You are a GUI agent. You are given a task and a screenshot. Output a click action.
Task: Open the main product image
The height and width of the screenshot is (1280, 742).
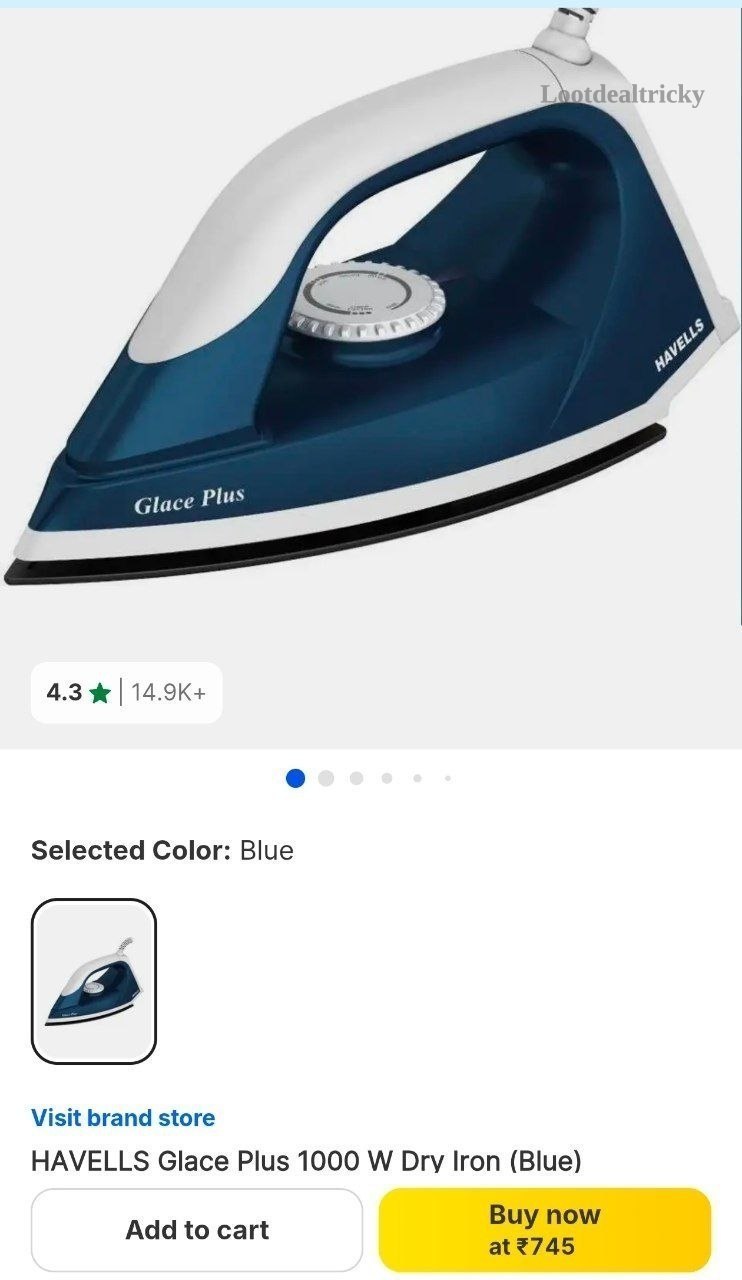[371, 330]
